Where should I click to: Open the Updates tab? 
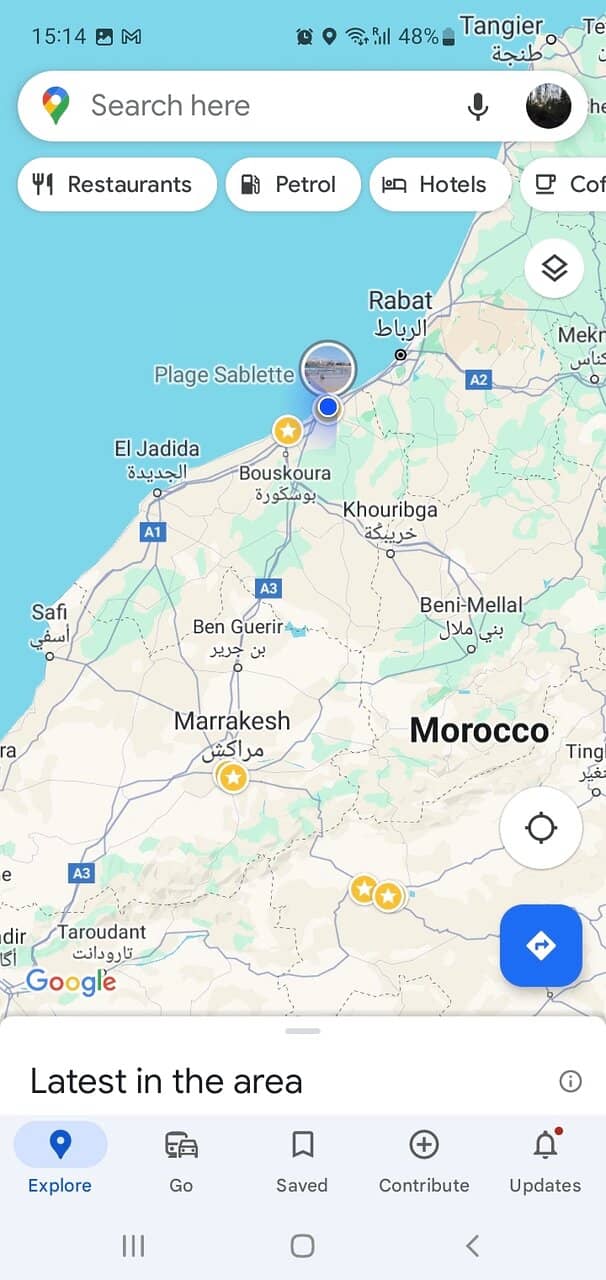tap(545, 1158)
